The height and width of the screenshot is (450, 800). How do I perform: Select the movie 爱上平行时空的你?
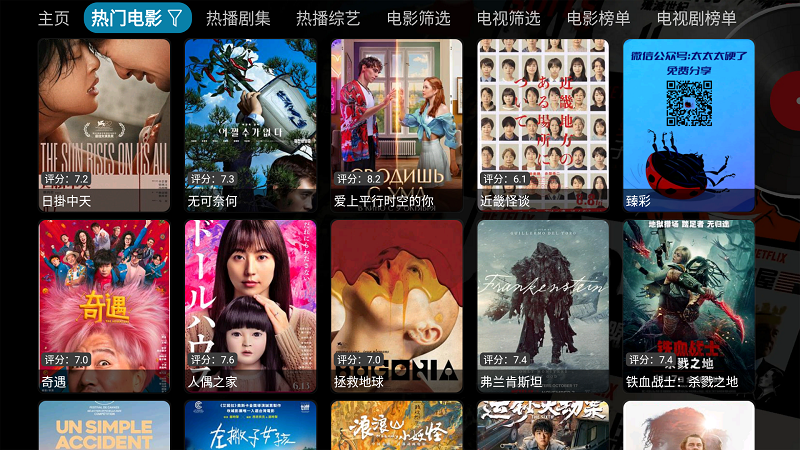tap(397, 125)
